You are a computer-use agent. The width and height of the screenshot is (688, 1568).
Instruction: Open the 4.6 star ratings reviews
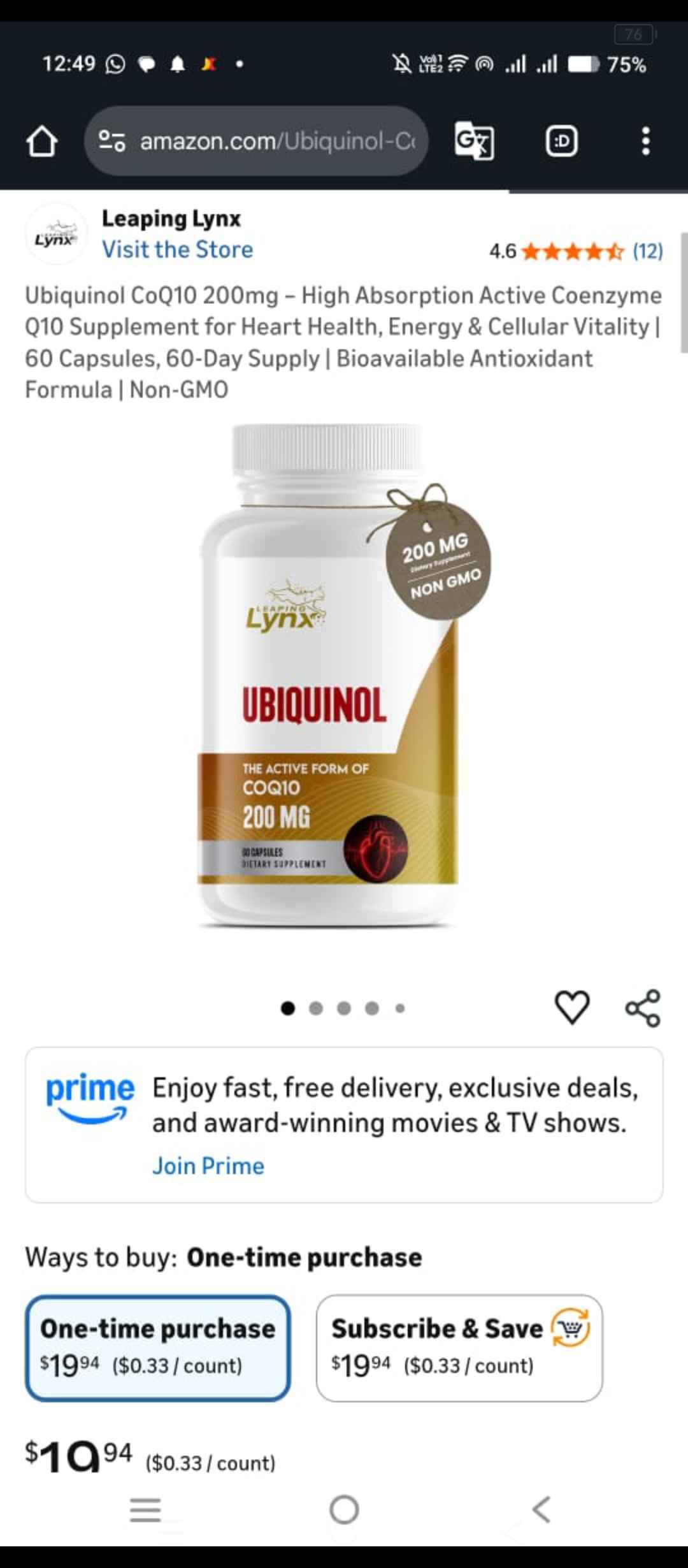pyautogui.click(x=575, y=251)
